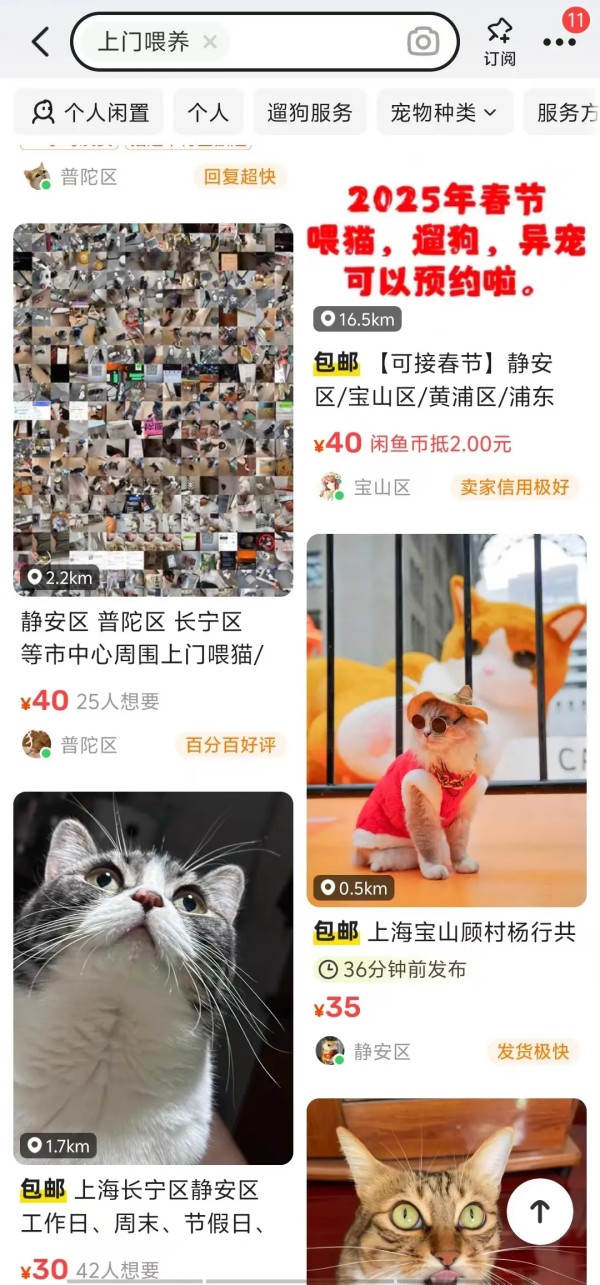Jump back to top with arrow button
Viewport: 600px width, 1285px height.
tap(540, 1211)
